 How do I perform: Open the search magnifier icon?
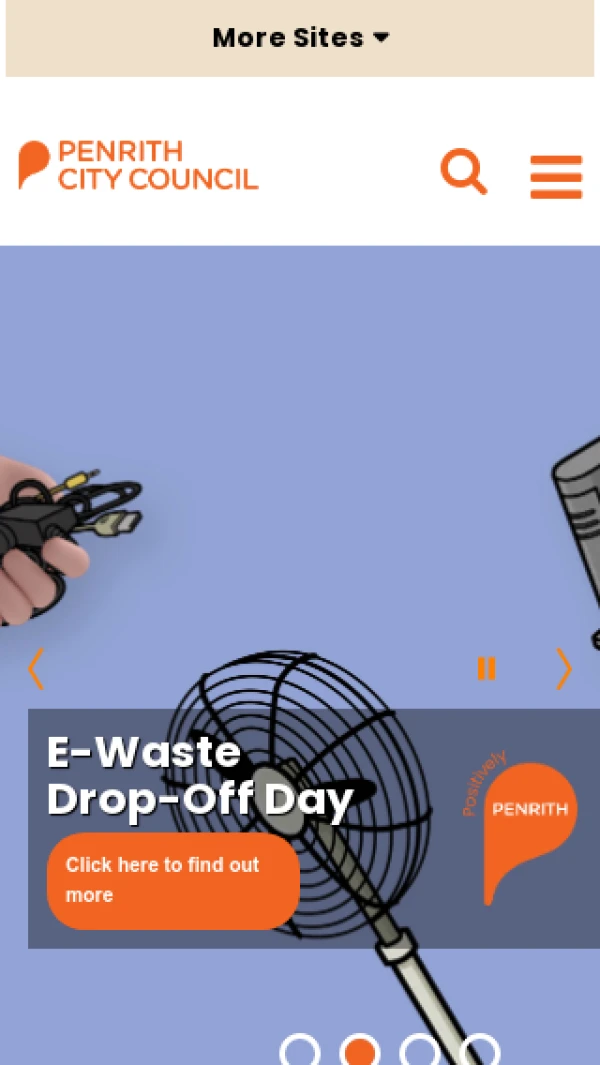[x=464, y=172]
